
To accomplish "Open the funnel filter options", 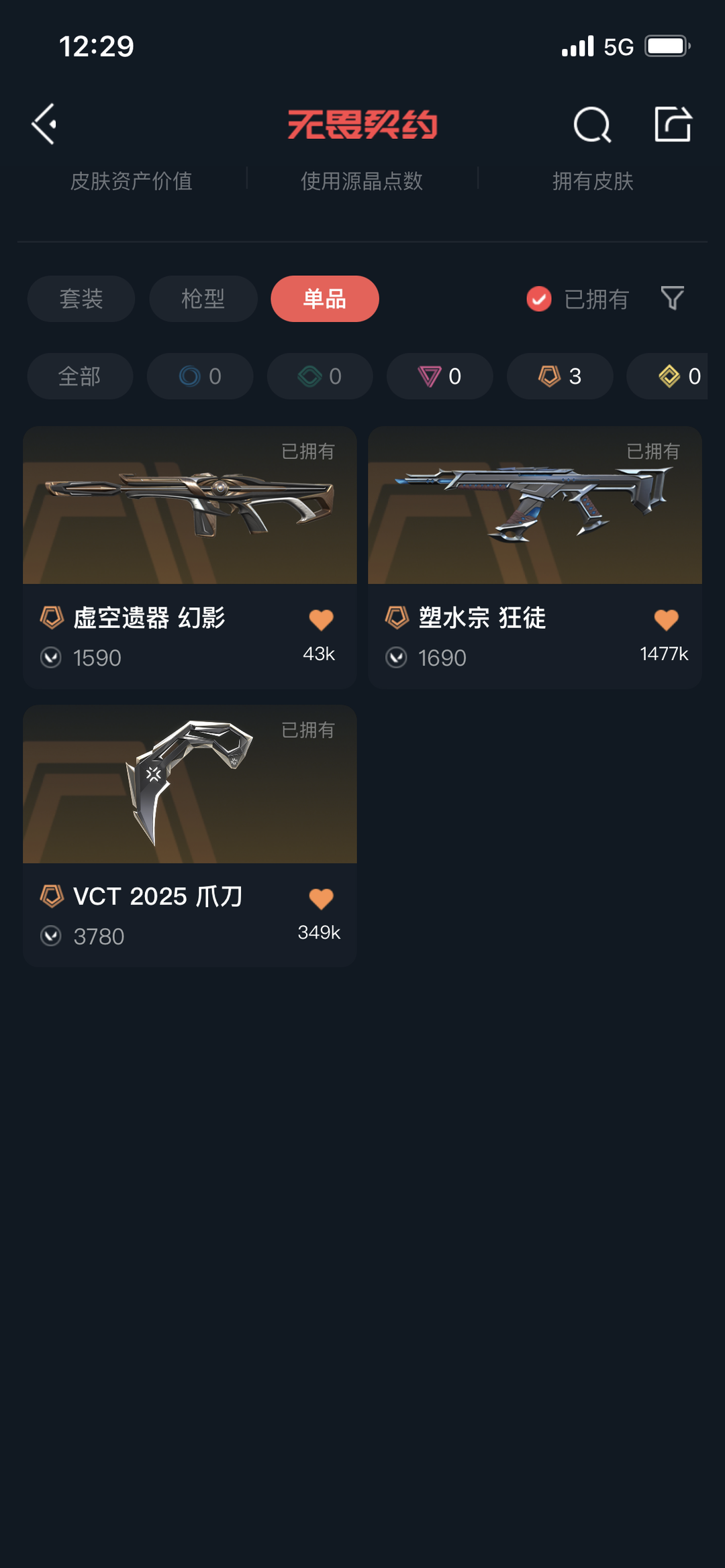I will pos(672,298).
